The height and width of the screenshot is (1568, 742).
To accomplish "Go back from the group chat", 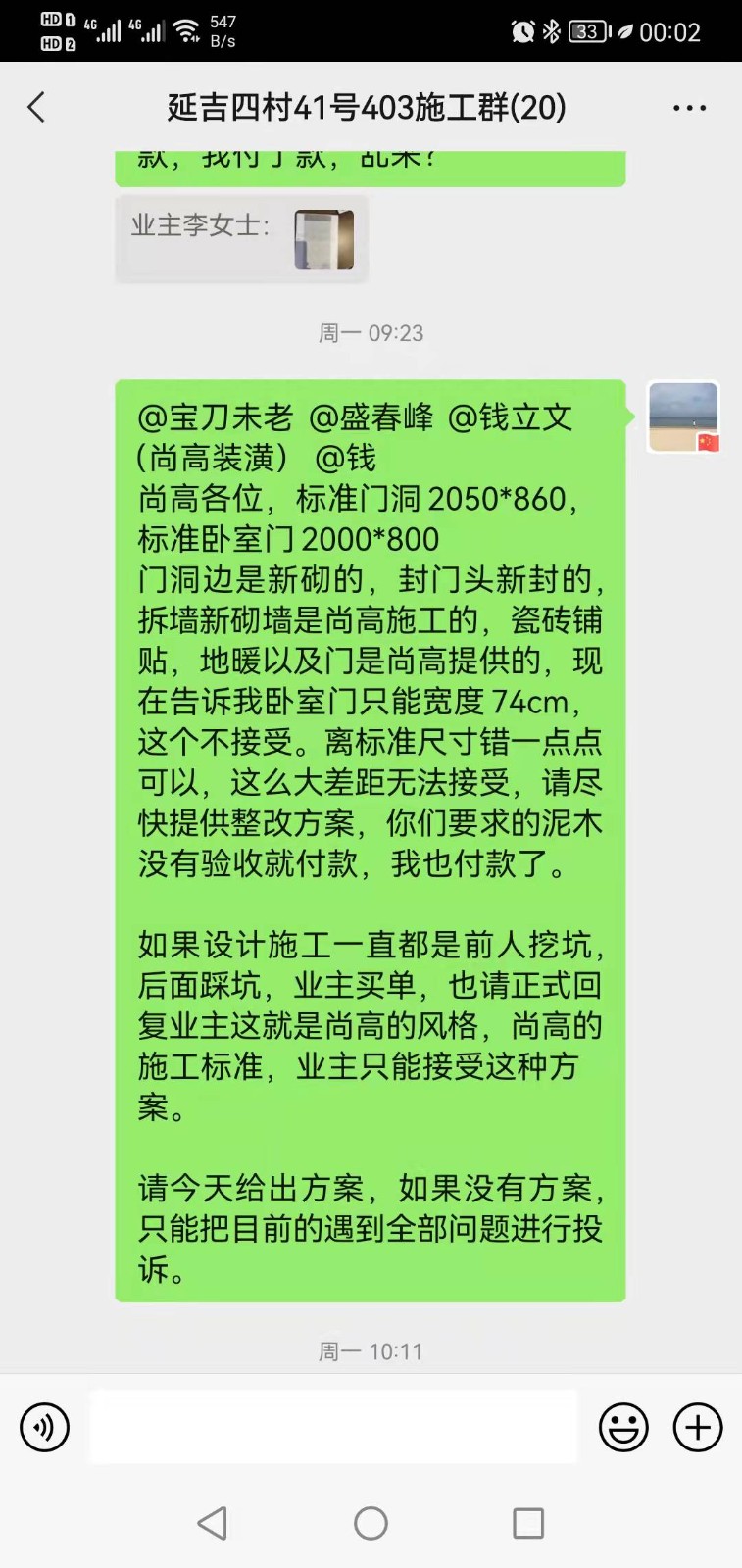I will [x=37, y=107].
